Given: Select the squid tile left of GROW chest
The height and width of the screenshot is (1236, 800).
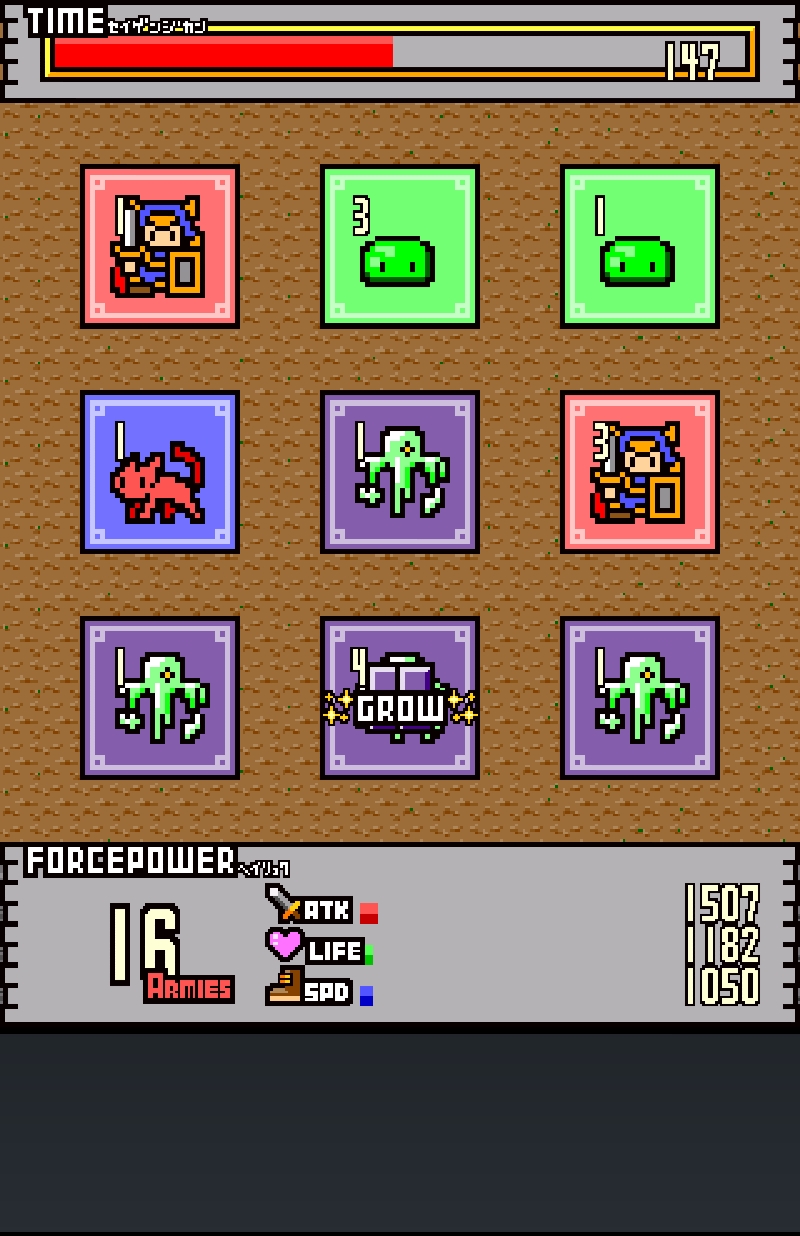Looking at the screenshot, I should (160, 698).
